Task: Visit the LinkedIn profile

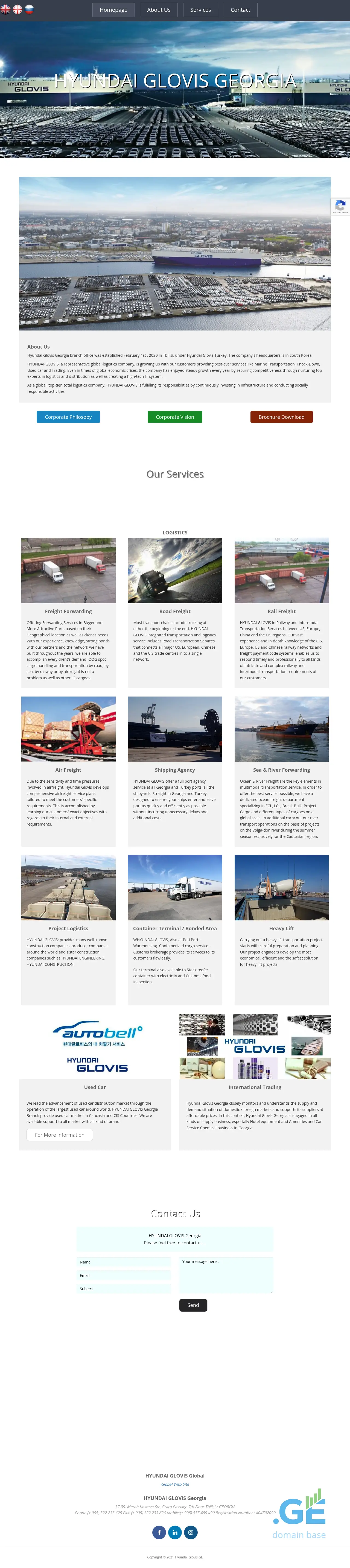Action: pos(175,1532)
